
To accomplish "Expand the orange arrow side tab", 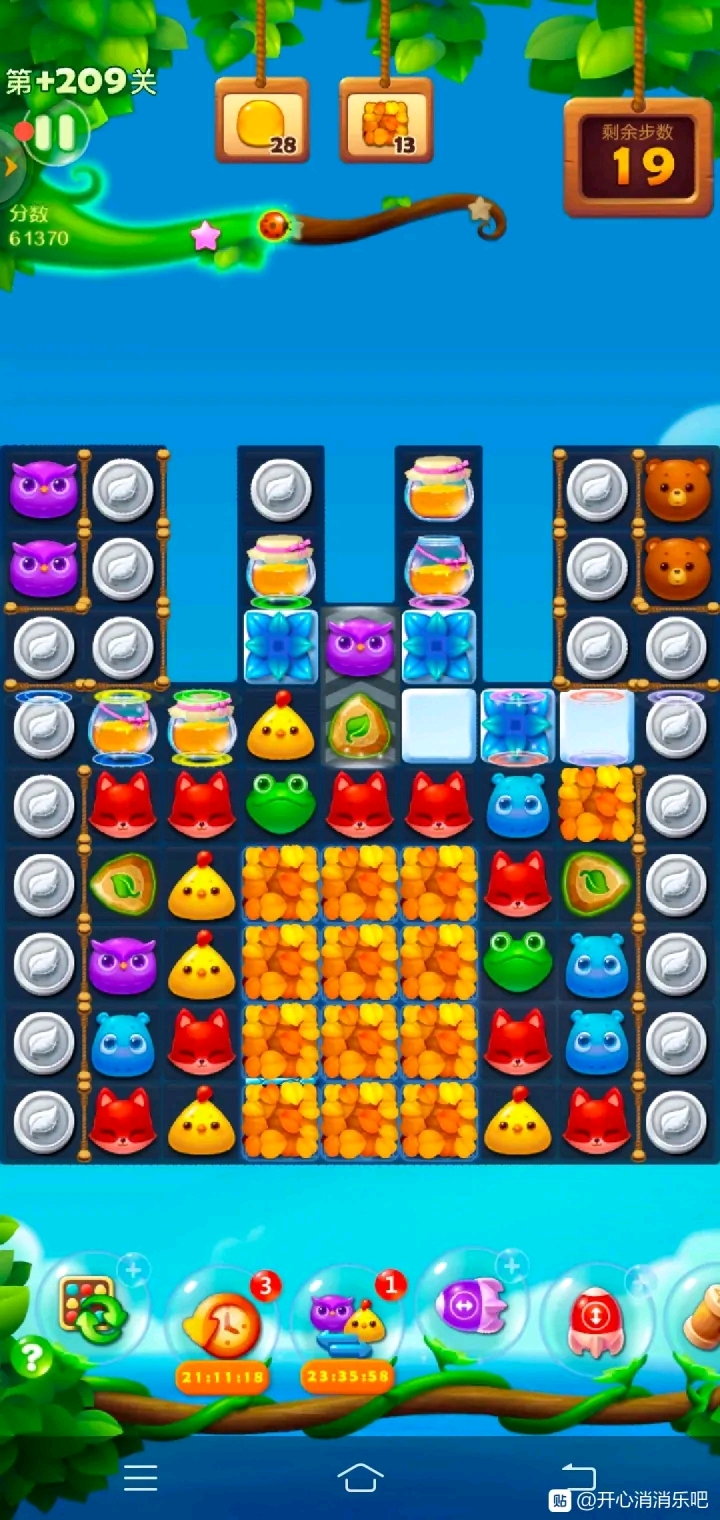I will pyautogui.click(x=10, y=165).
